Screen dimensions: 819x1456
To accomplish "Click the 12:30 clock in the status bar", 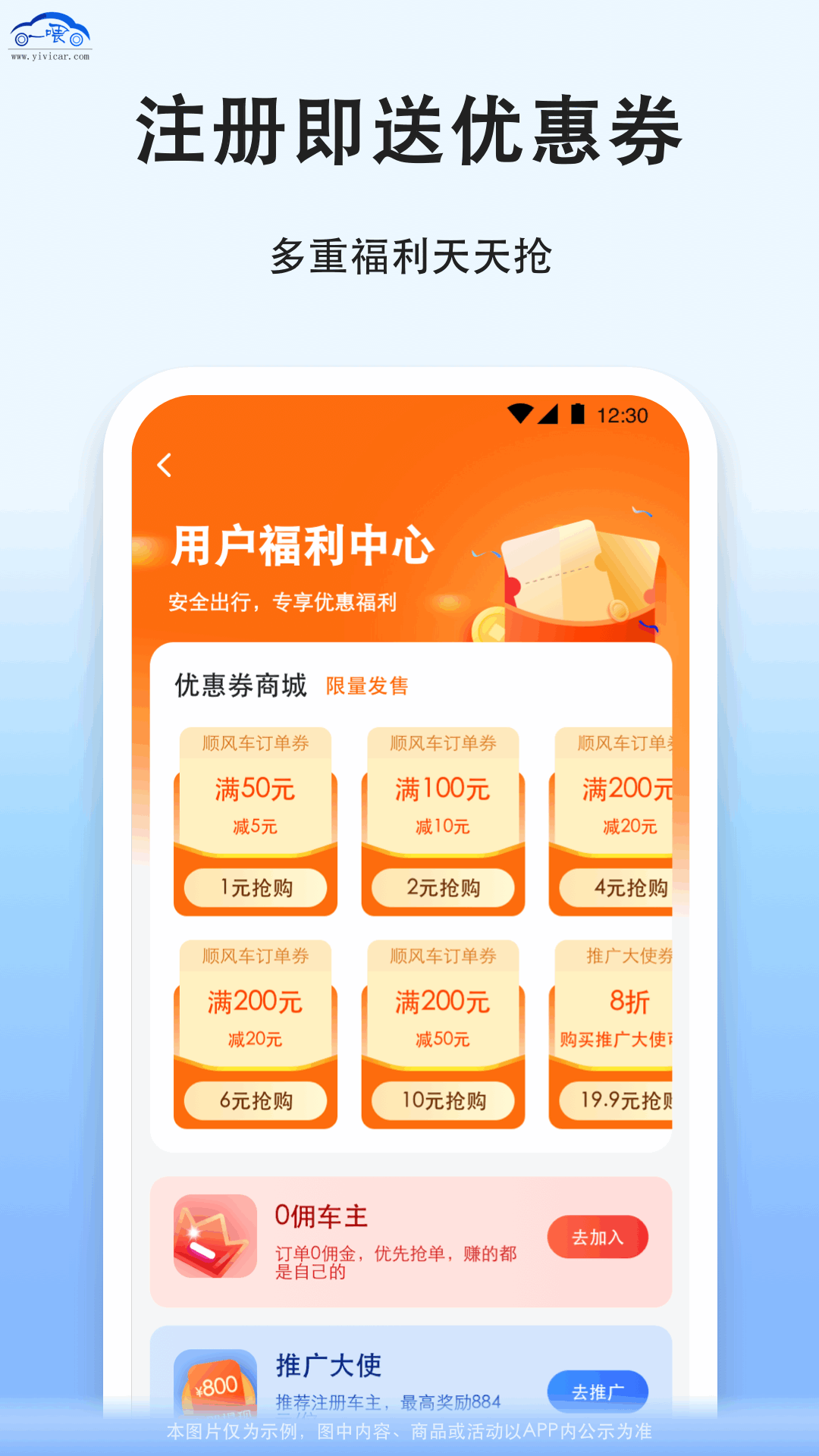I will 624,415.
